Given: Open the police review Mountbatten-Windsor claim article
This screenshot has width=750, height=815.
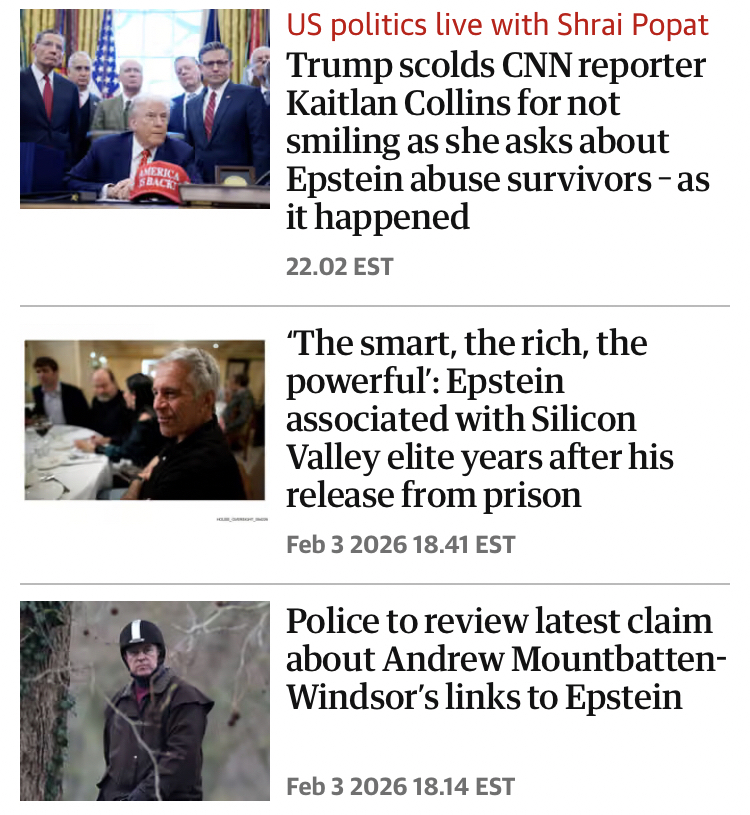Looking at the screenshot, I should (x=505, y=659).
